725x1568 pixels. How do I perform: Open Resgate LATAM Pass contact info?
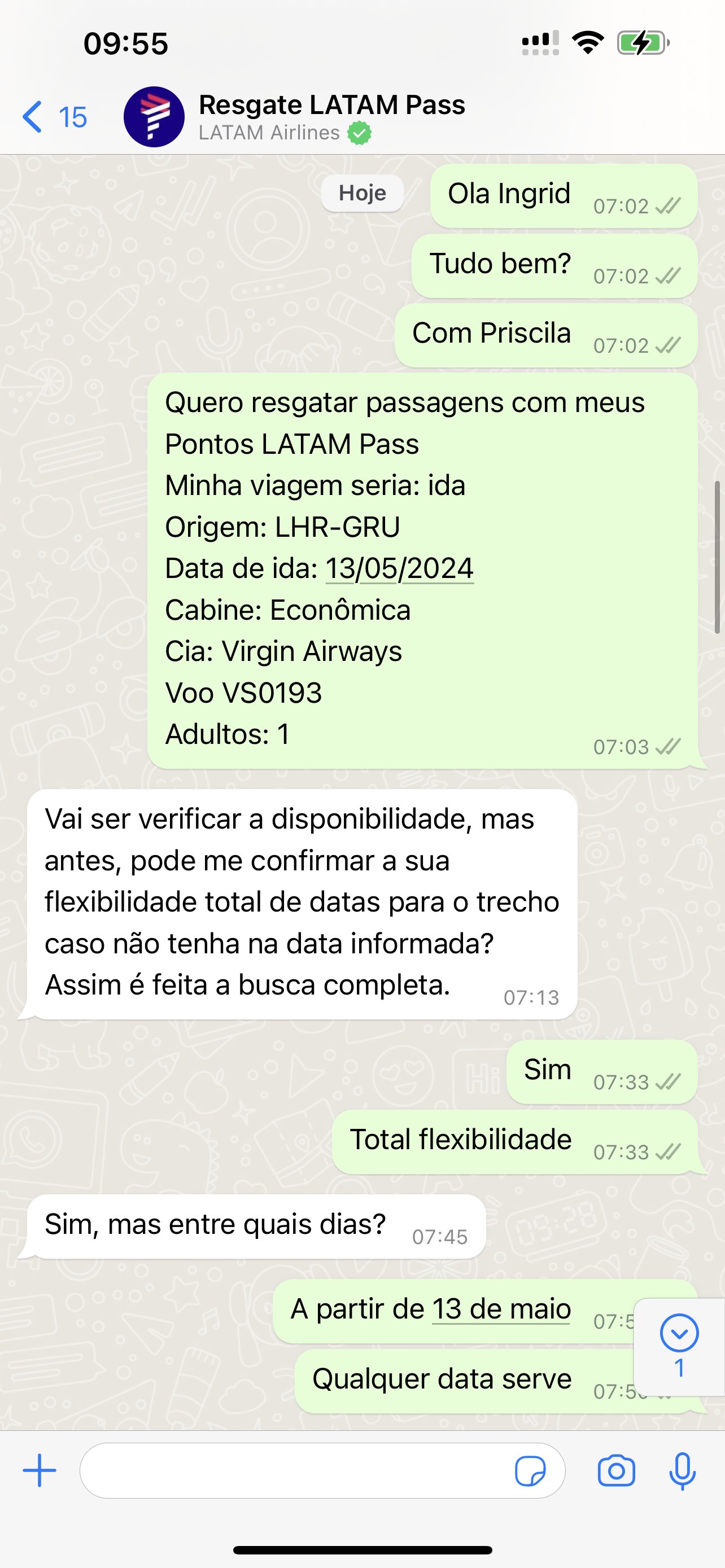coord(332,117)
